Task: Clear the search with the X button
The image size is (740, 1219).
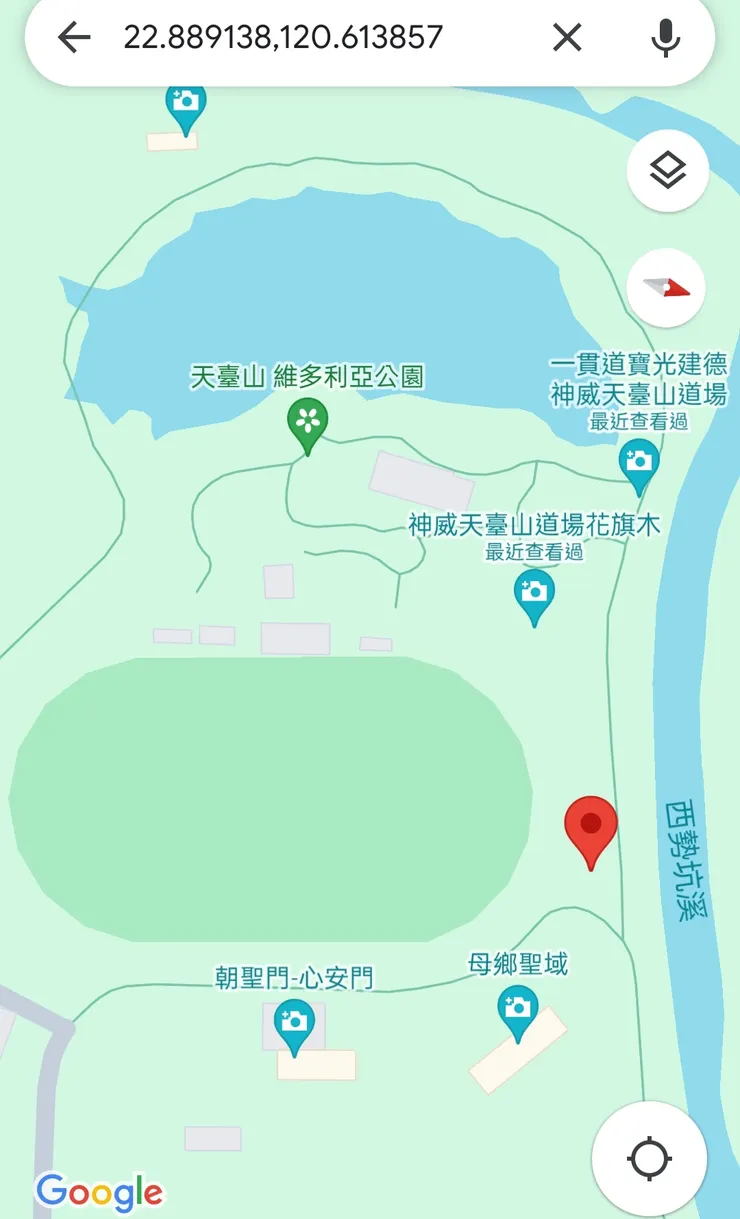Action: tap(566, 37)
